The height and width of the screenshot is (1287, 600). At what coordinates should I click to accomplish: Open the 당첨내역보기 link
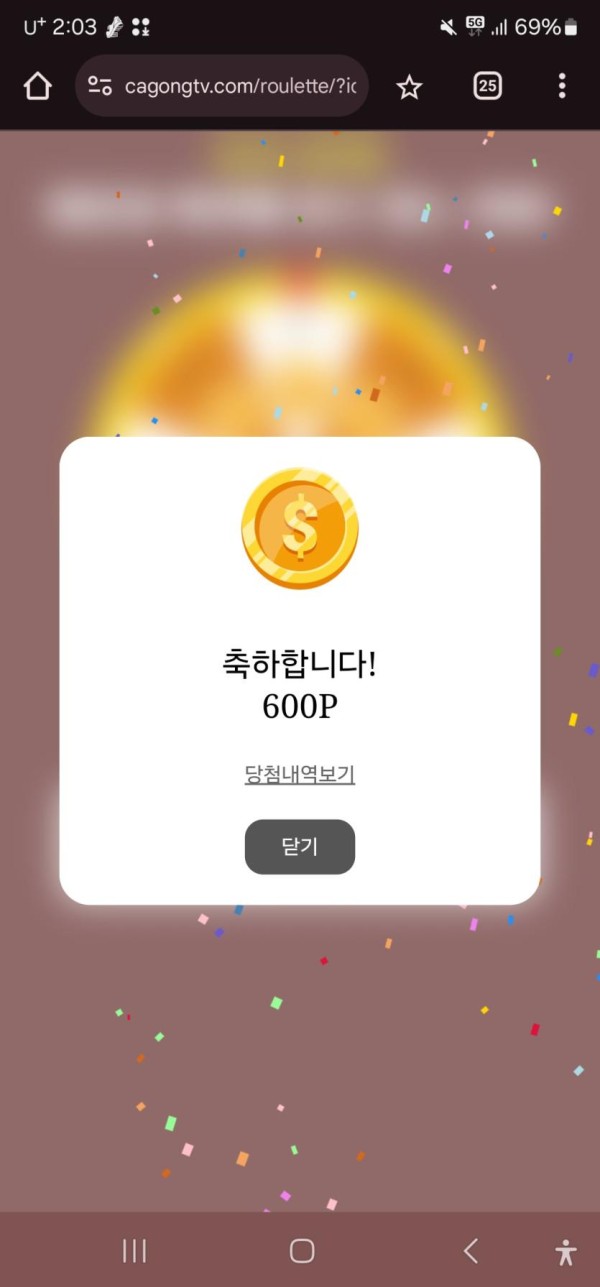(x=300, y=774)
